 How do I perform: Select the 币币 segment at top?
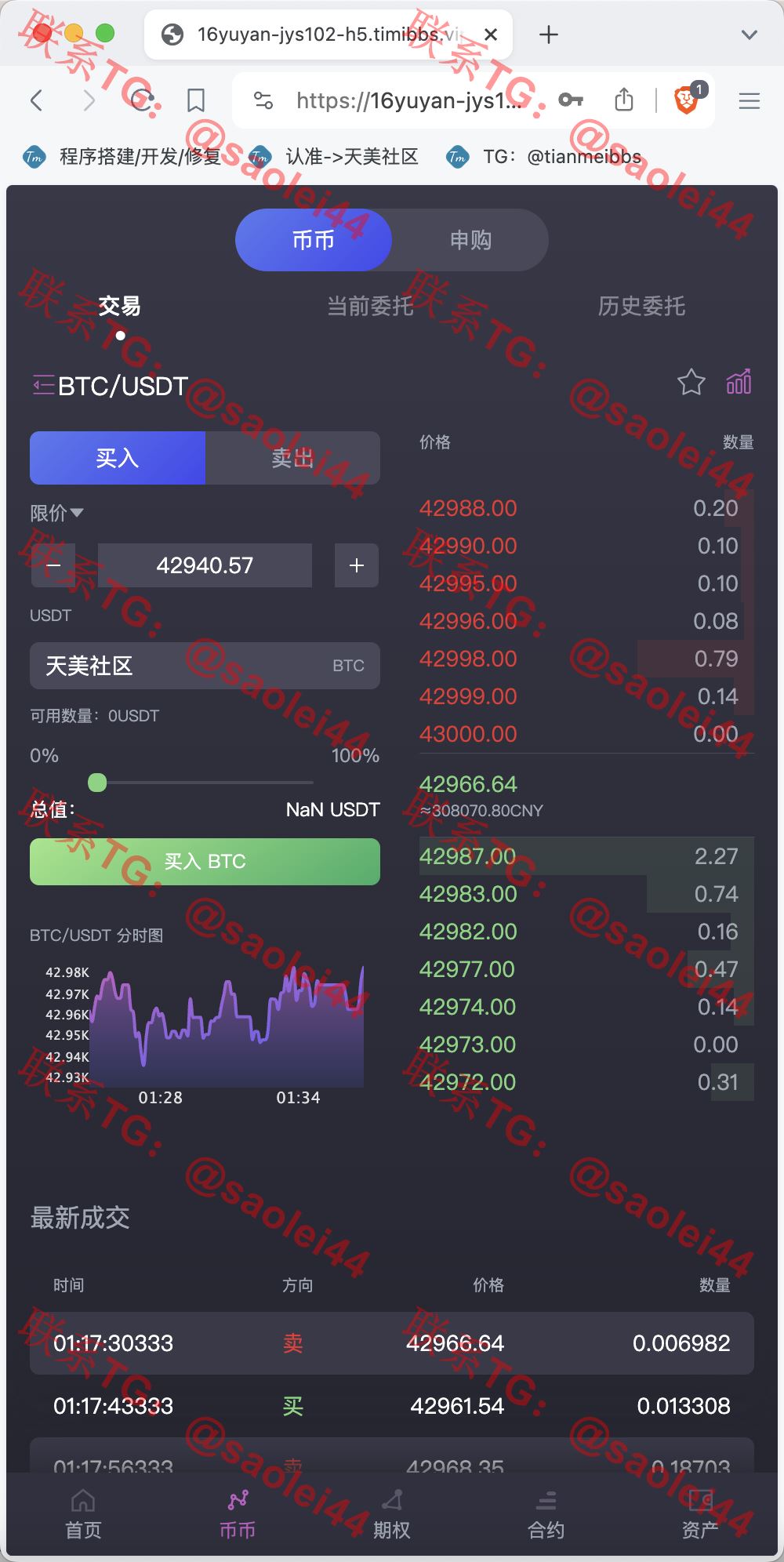(314, 240)
